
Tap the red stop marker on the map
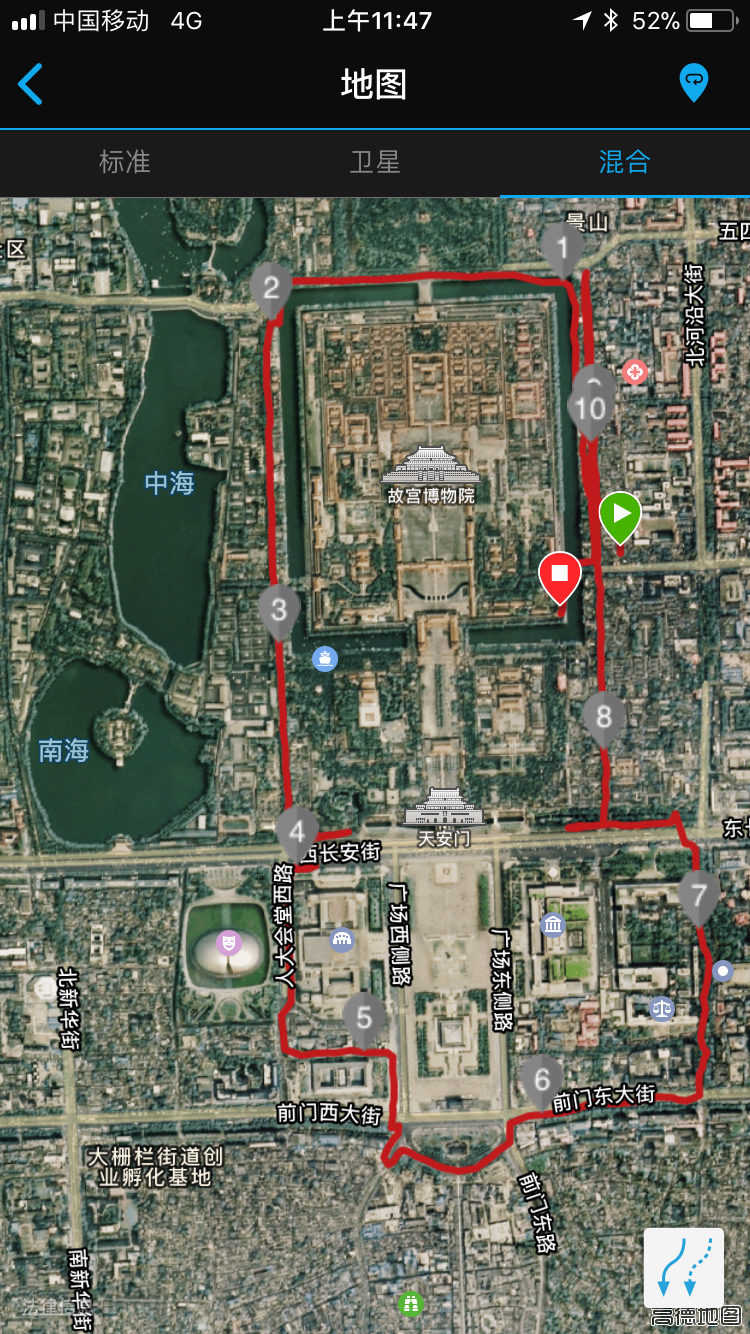pyautogui.click(x=559, y=575)
